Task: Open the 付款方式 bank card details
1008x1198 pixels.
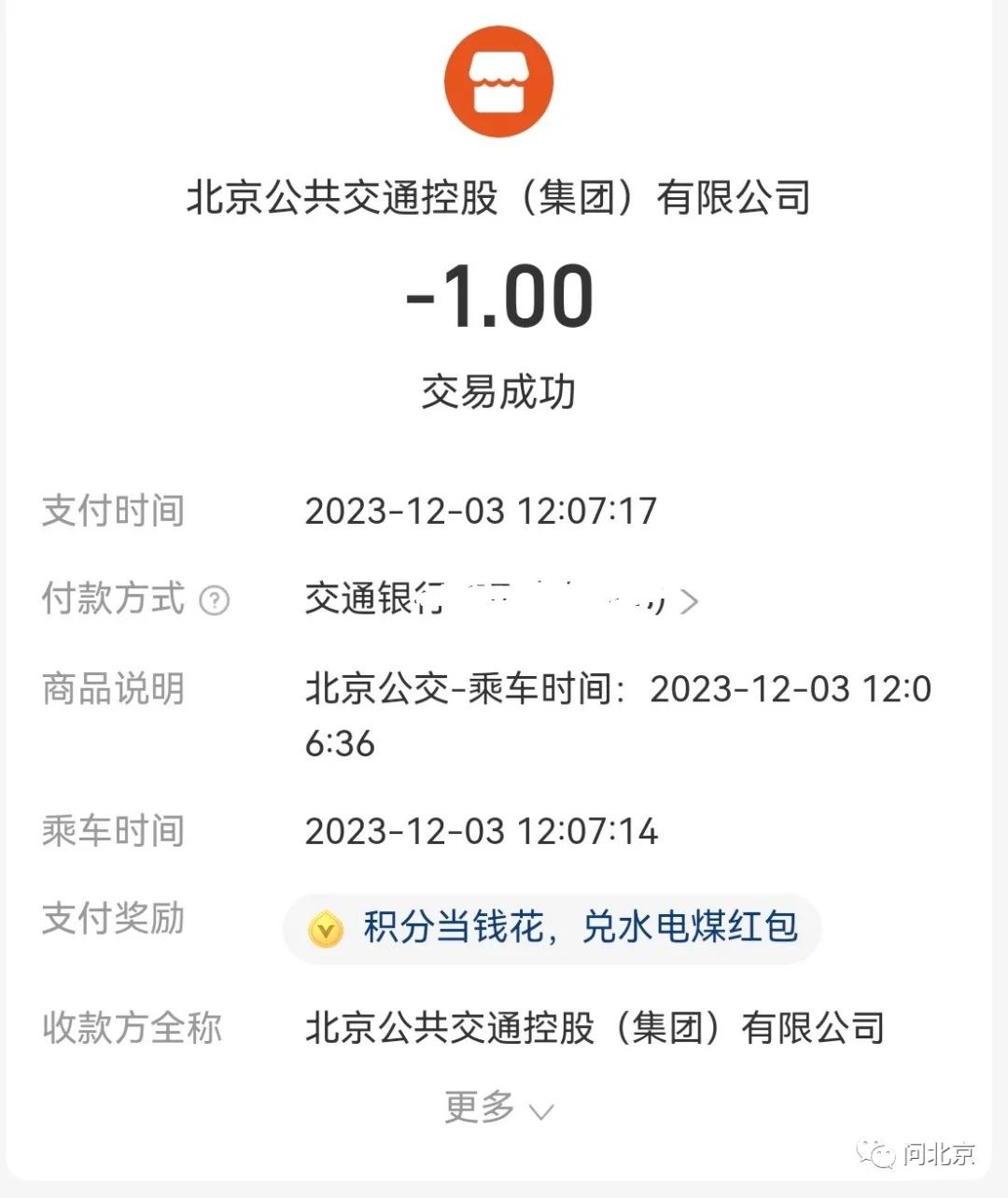Action: (x=501, y=599)
